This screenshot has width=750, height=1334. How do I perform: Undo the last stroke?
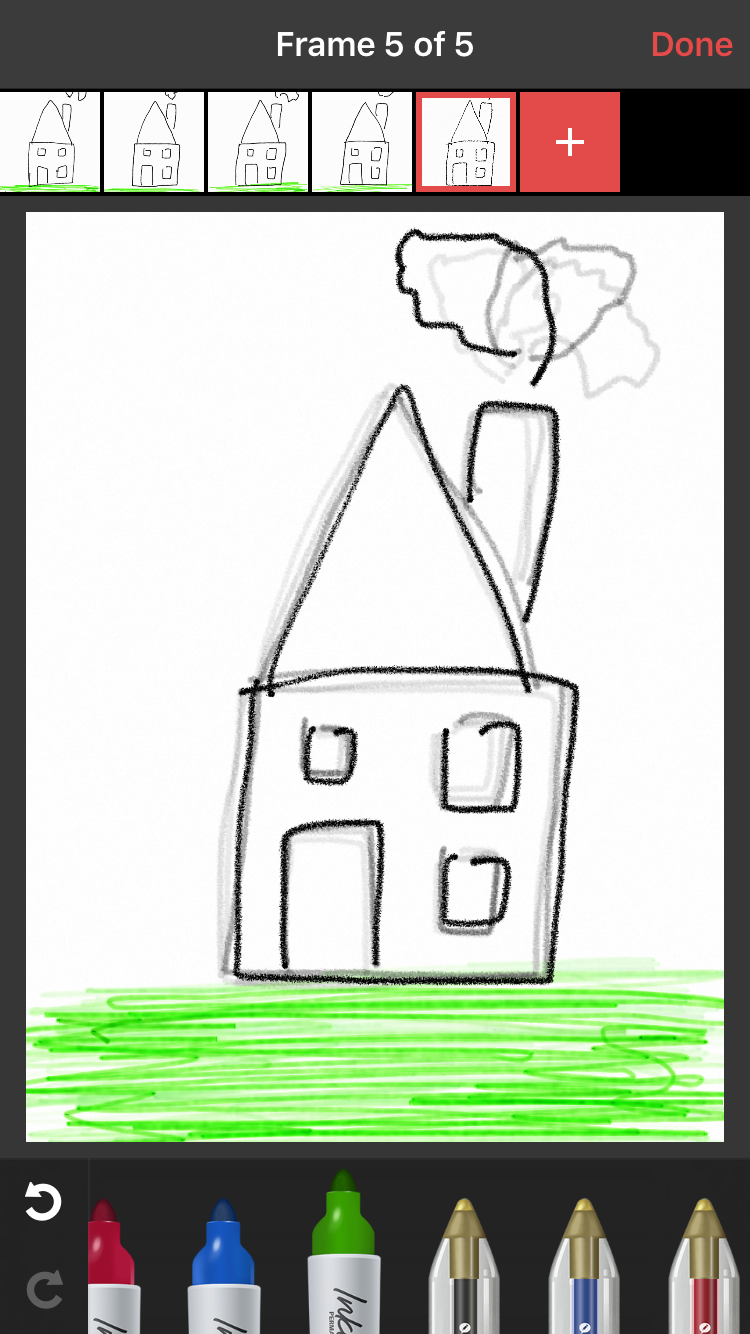tap(43, 1201)
